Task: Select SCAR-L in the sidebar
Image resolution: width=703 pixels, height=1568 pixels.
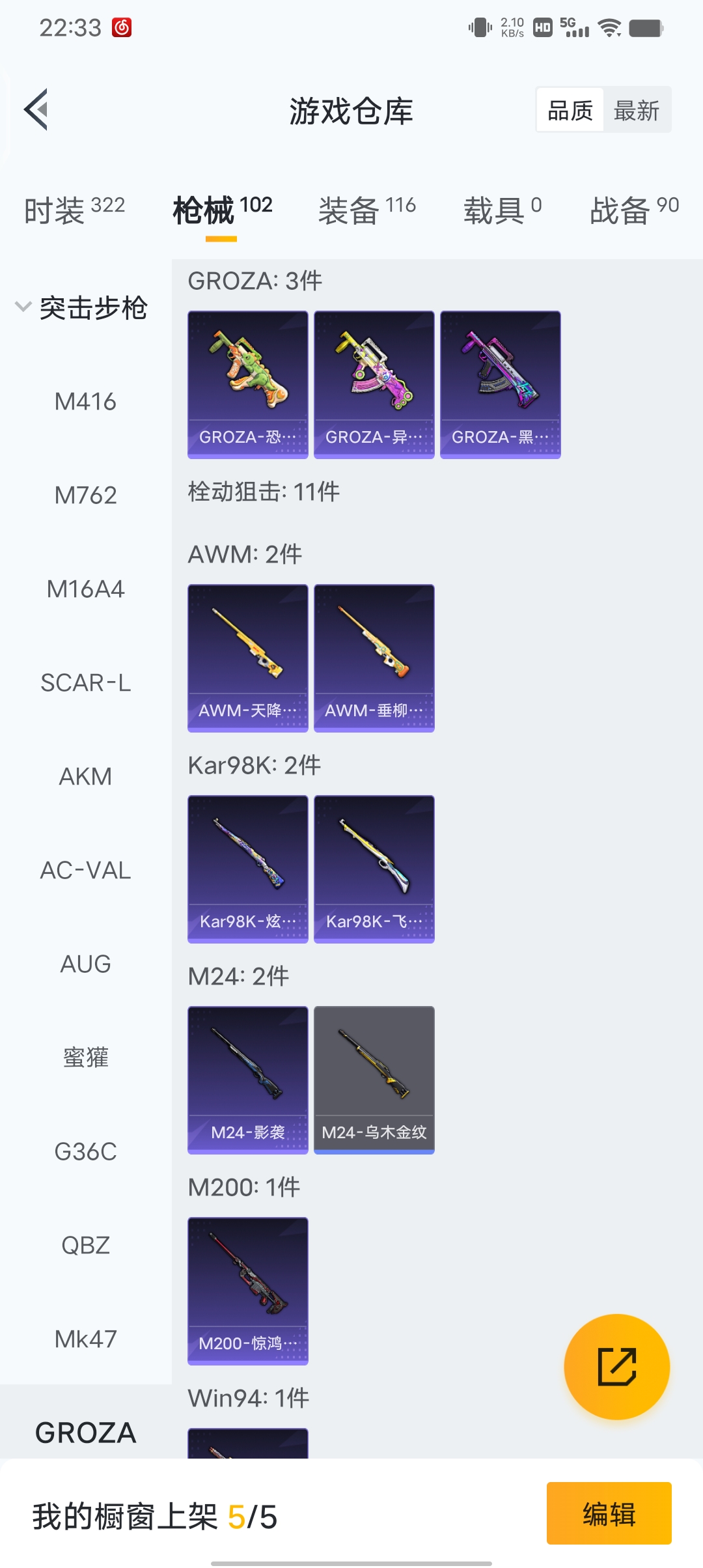Action: coord(85,682)
